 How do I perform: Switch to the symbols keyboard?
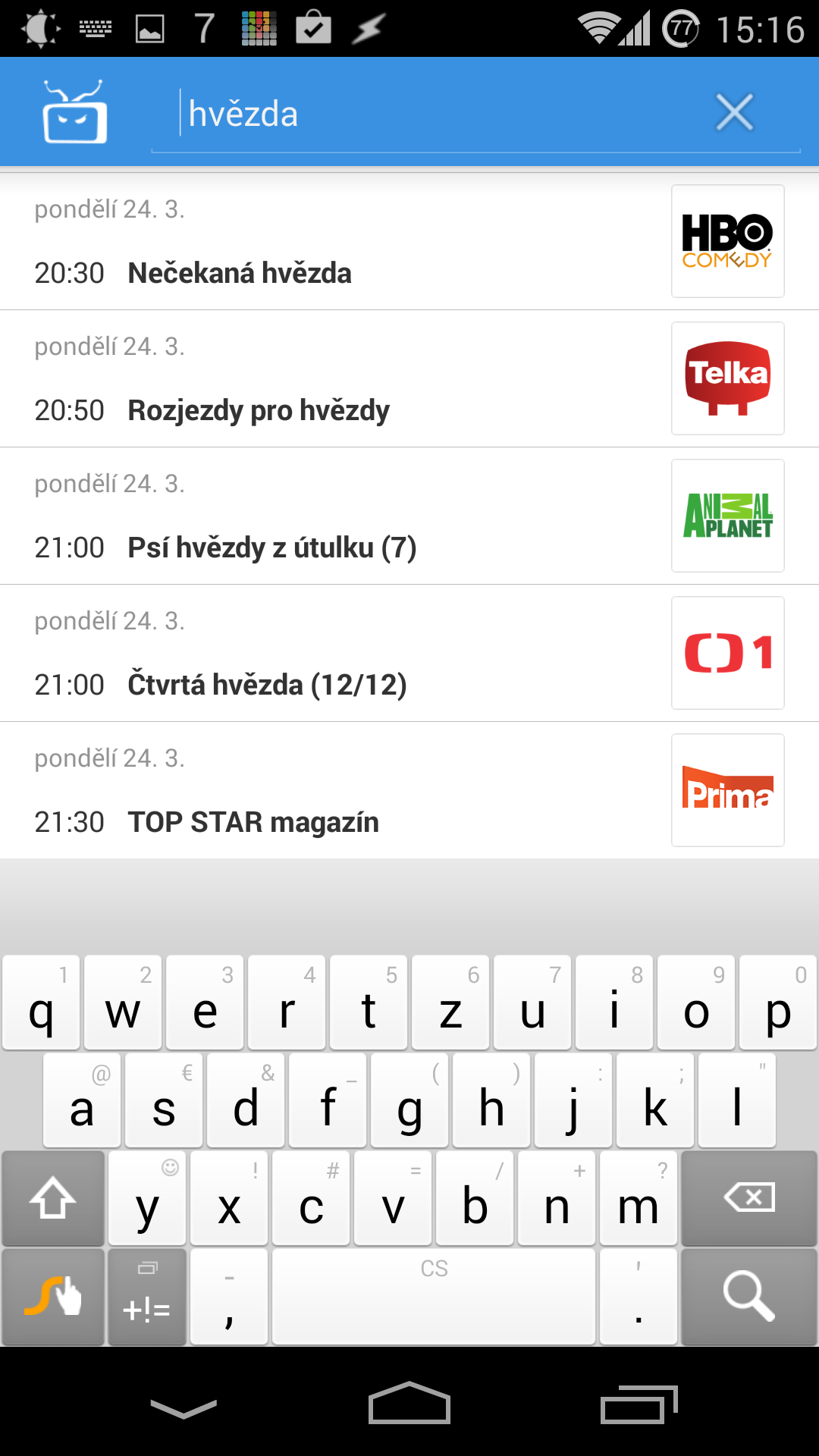pyautogui.click(x=147, y=1297)
